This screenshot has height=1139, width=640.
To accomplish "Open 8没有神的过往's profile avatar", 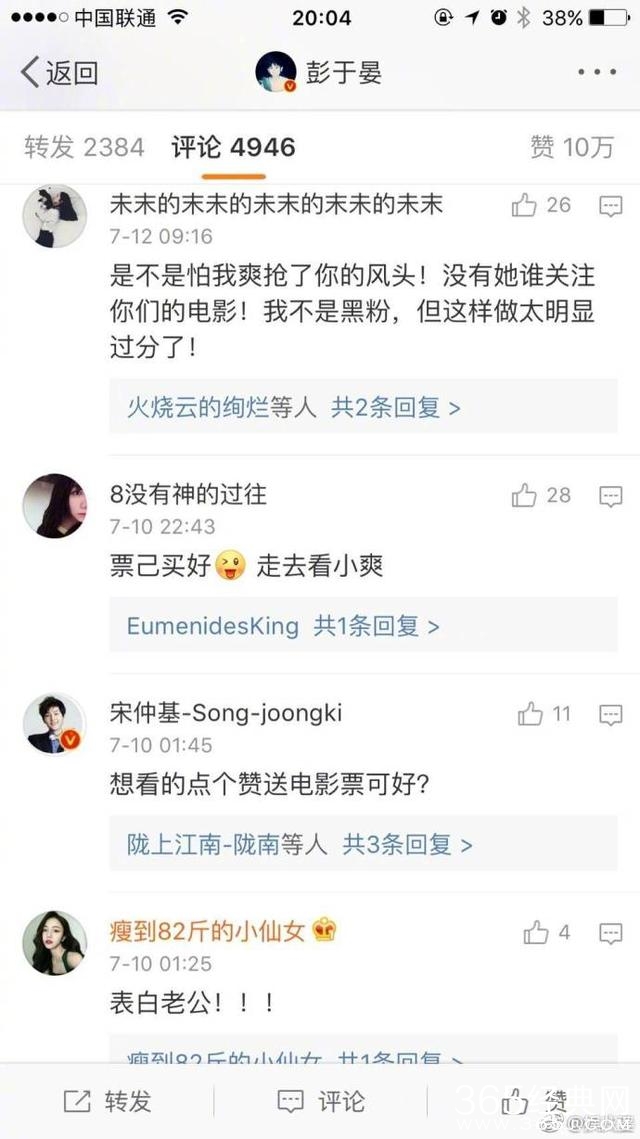I will (53, 505).
